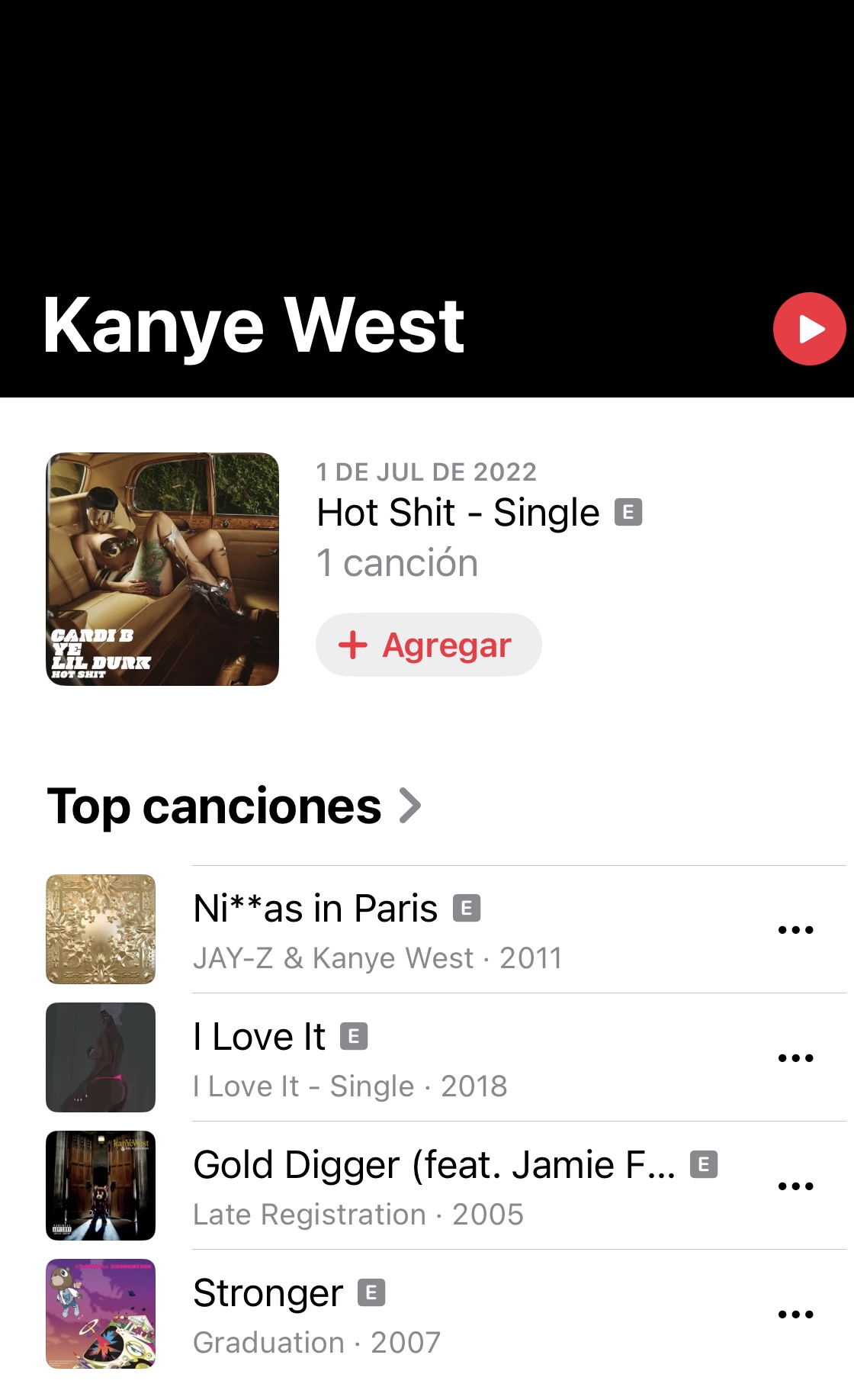Open more options for I Love It

tap(795, 1057)
